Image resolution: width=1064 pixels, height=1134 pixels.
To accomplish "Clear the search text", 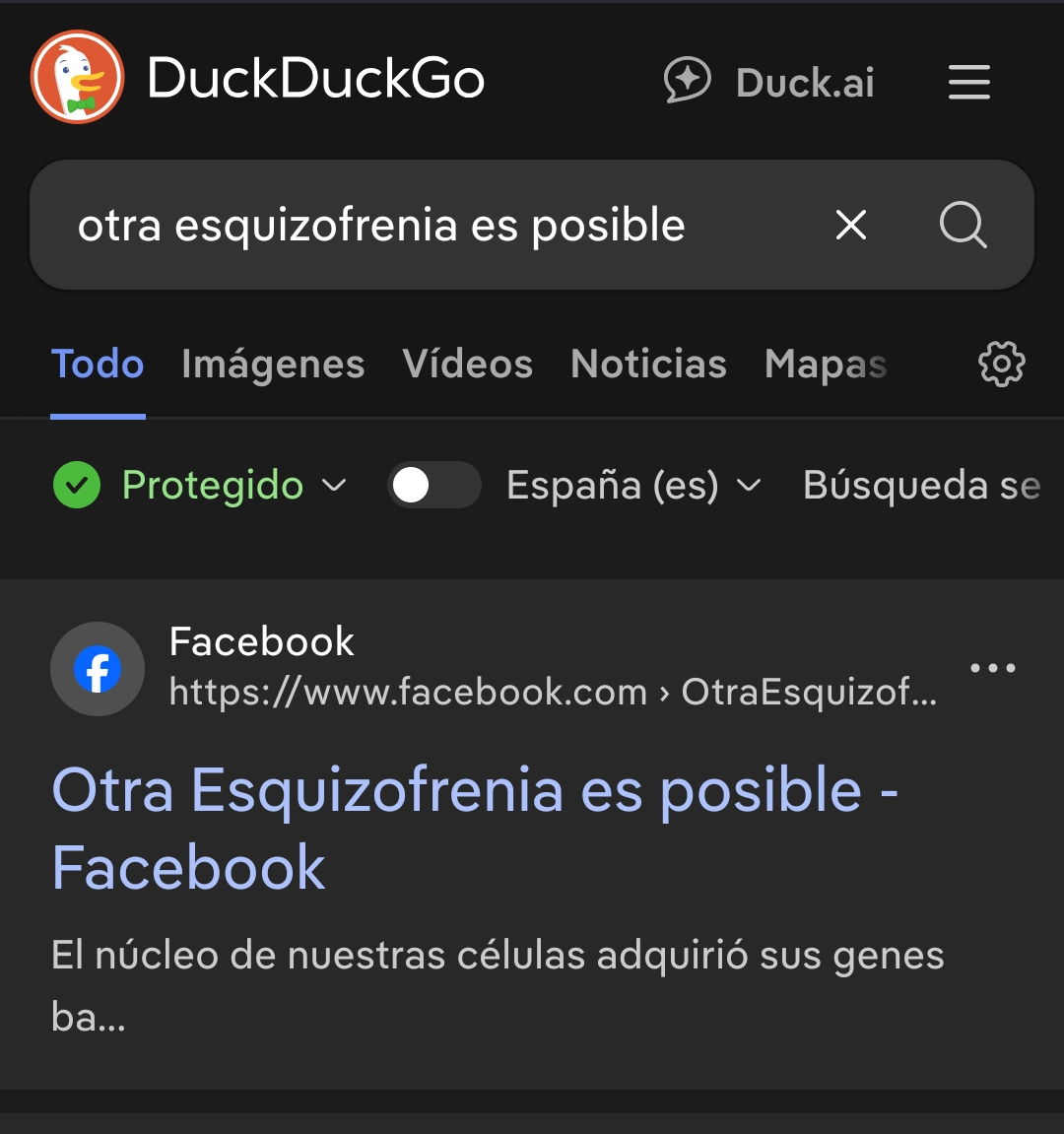I will pos(851,226).
